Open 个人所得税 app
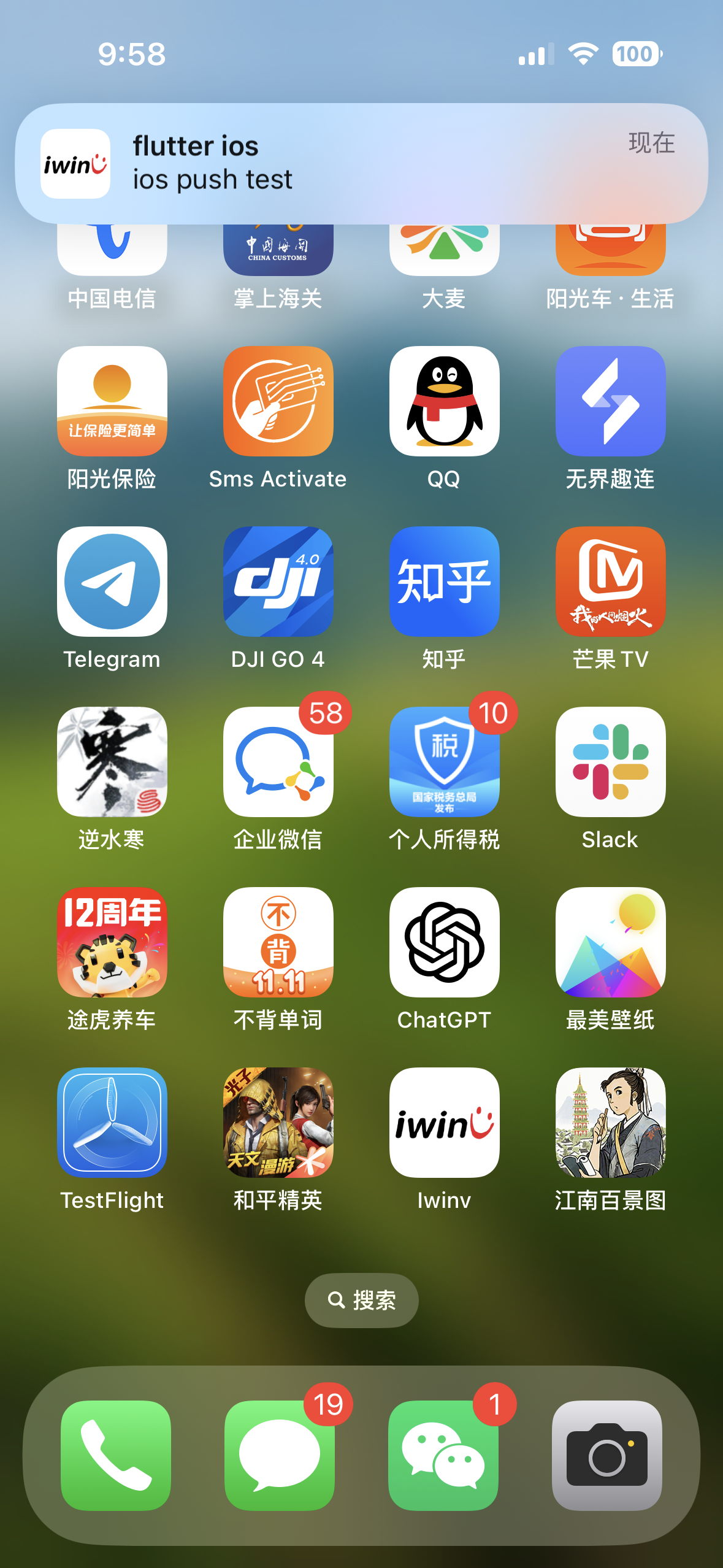 tap(444, 762)
